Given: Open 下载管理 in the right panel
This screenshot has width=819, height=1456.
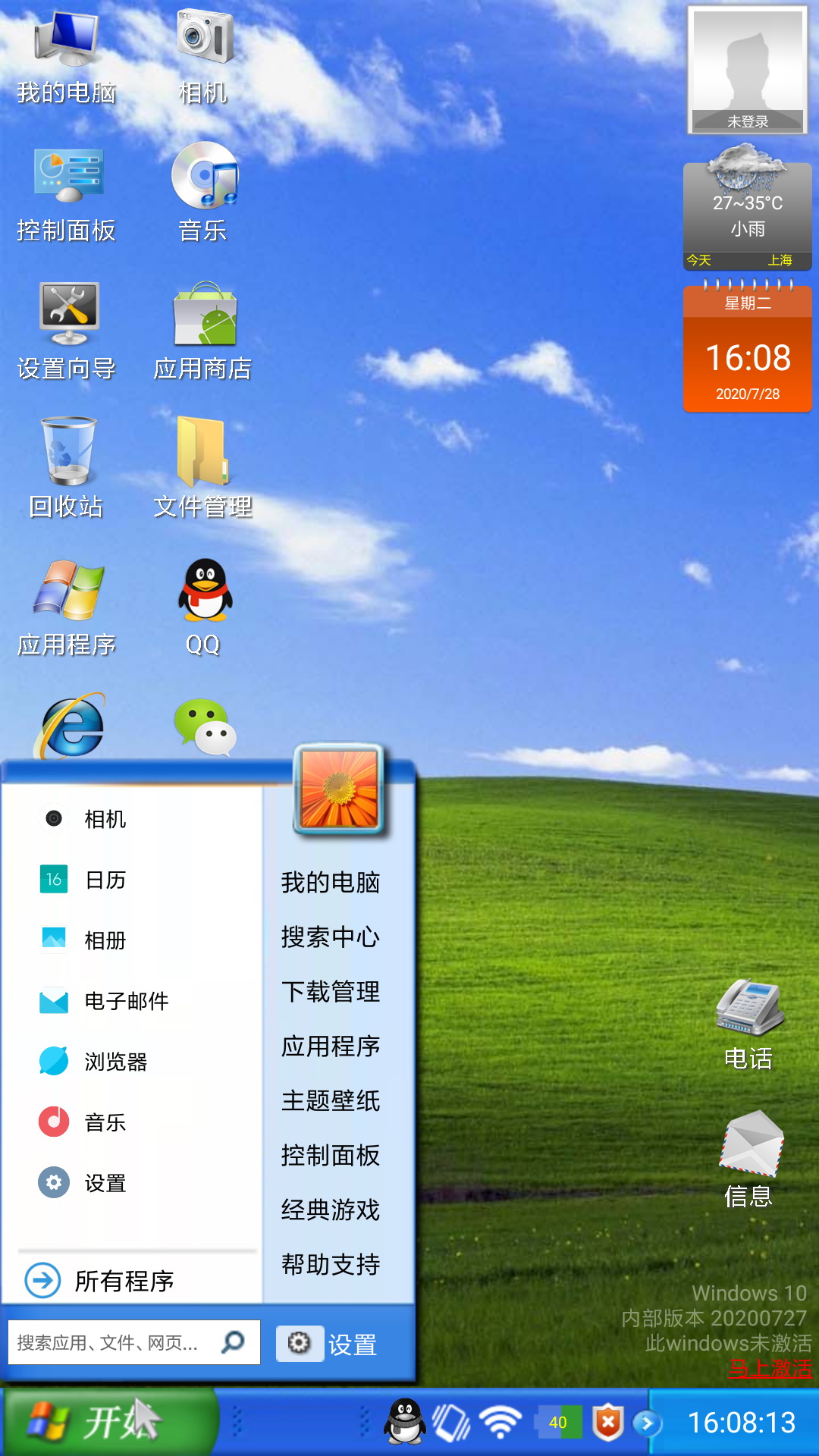Looking at the screenshot, I should [330, 992].
